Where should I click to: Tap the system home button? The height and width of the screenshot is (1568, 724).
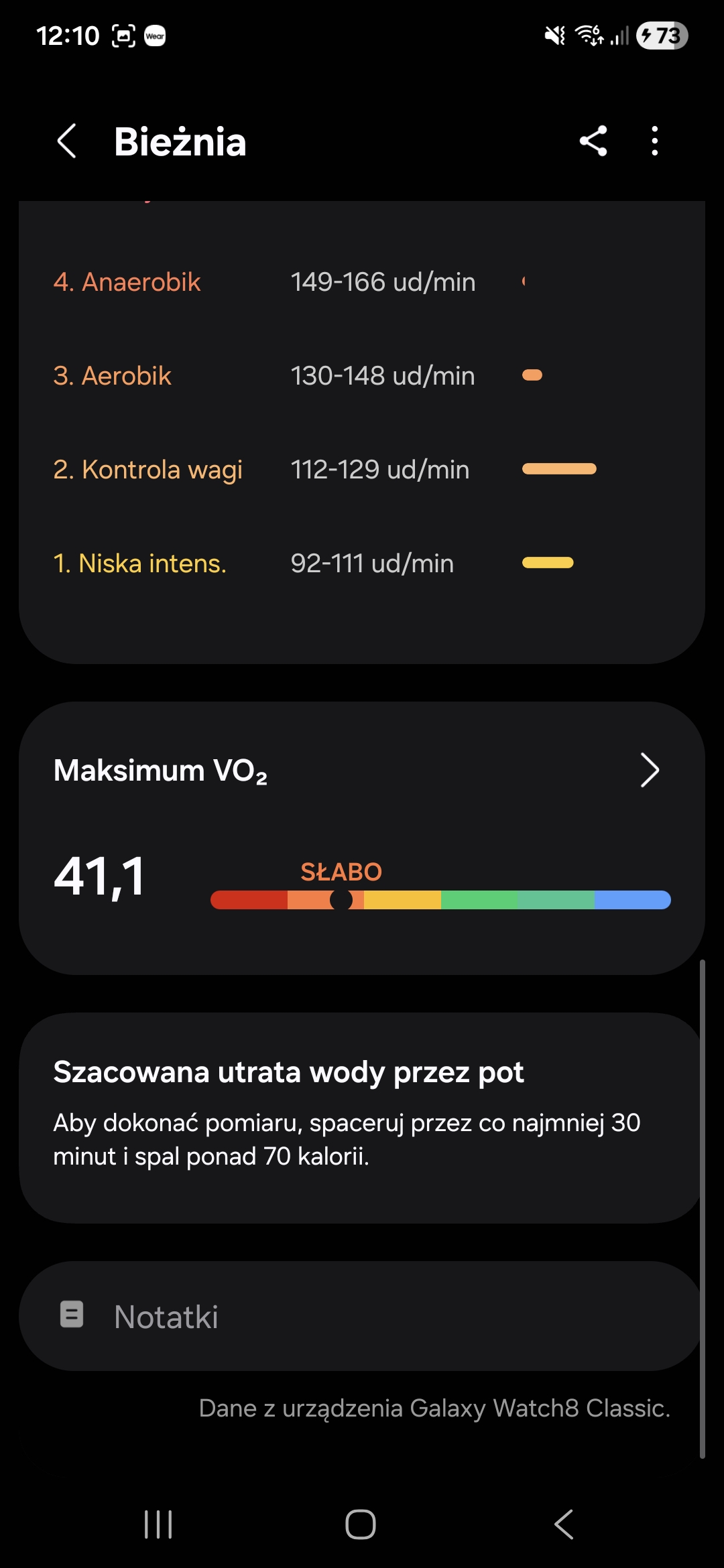pos(361,1524)
